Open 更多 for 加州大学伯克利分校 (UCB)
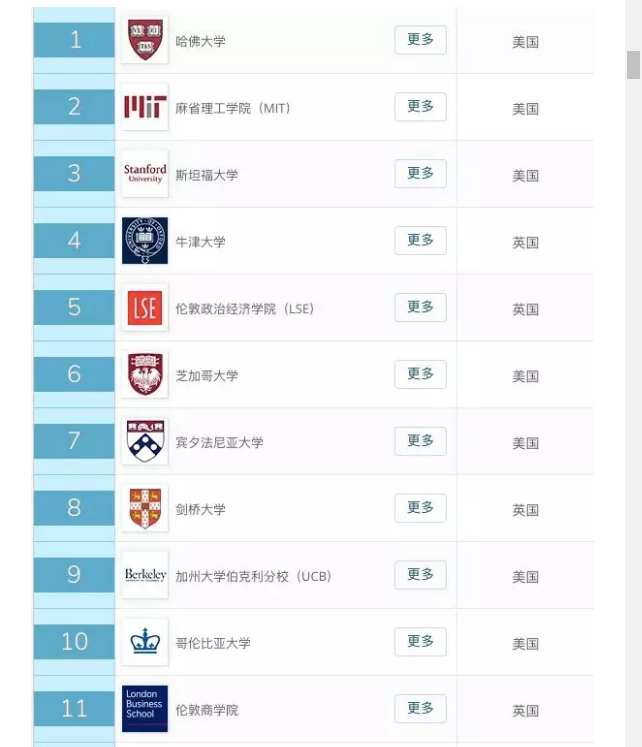The image size is (642, 747). [x=420, y=575]
